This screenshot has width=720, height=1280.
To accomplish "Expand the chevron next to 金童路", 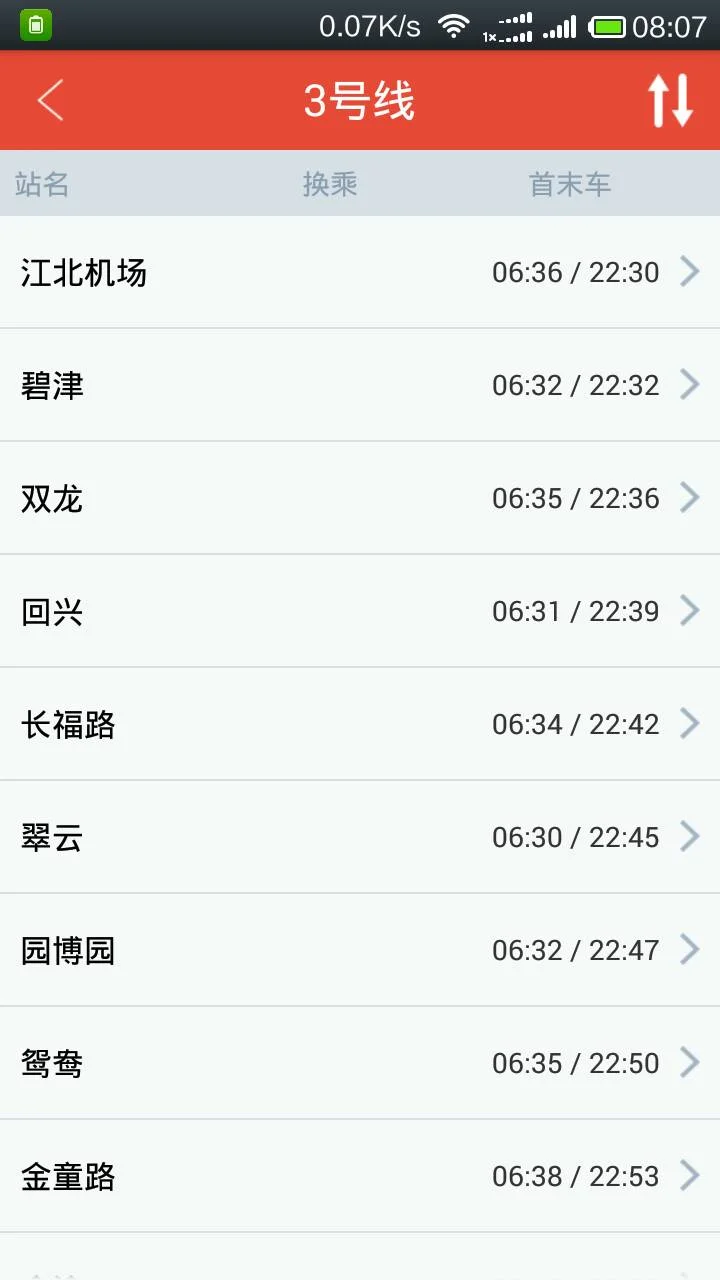I will tap(691, 1176).
